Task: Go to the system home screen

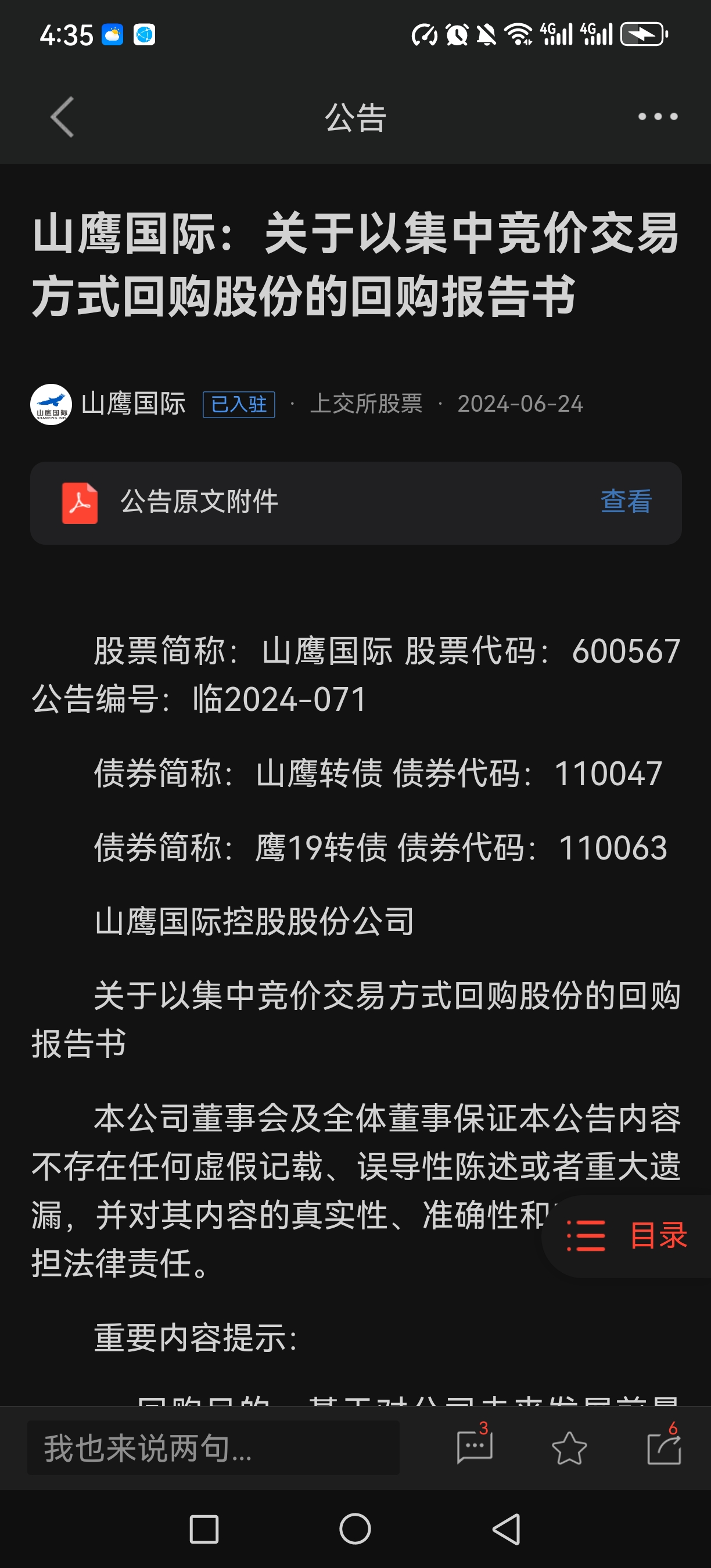Action: (355, 1529)
